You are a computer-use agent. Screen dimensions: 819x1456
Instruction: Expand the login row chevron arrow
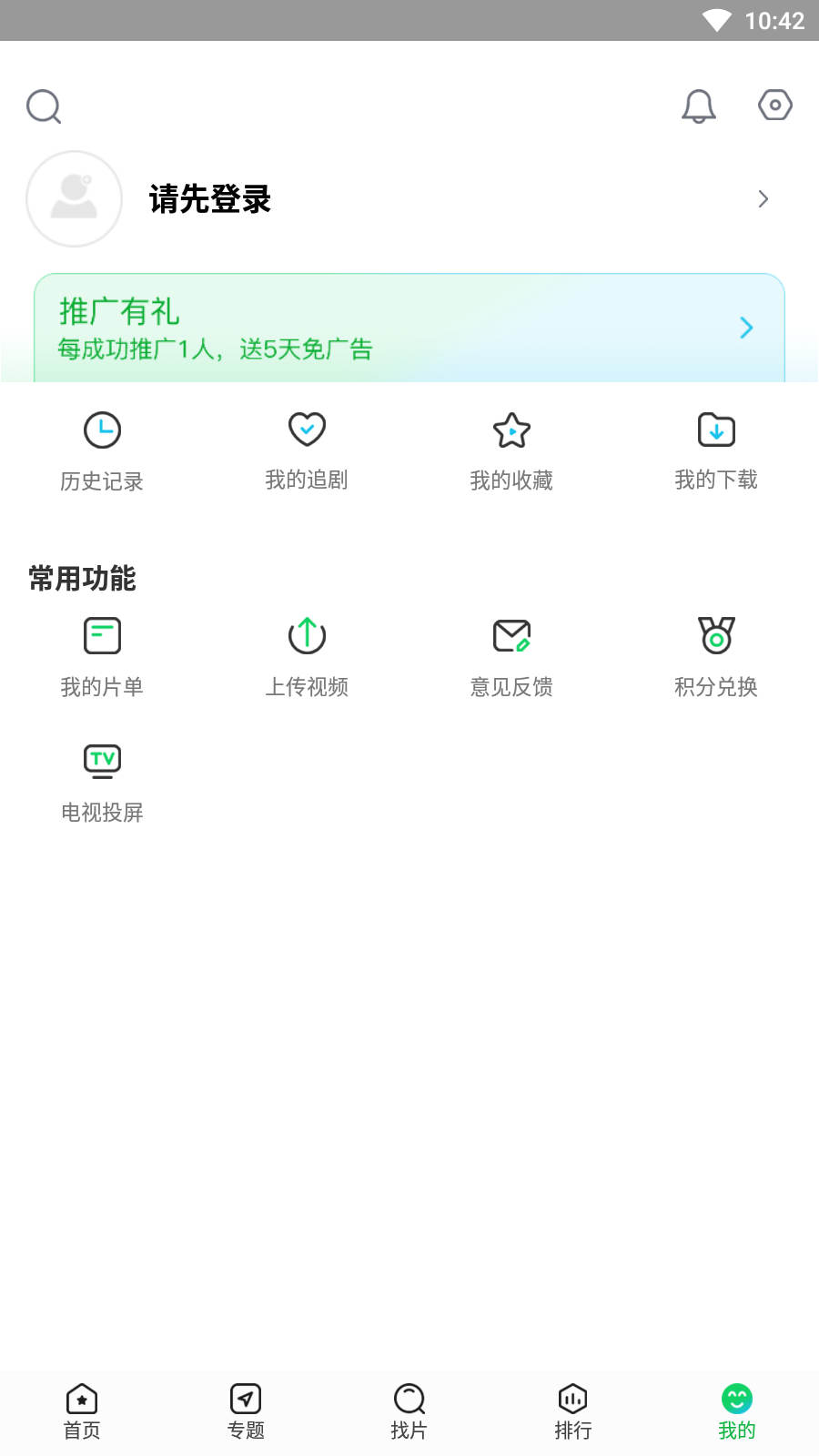coord(763,198)
